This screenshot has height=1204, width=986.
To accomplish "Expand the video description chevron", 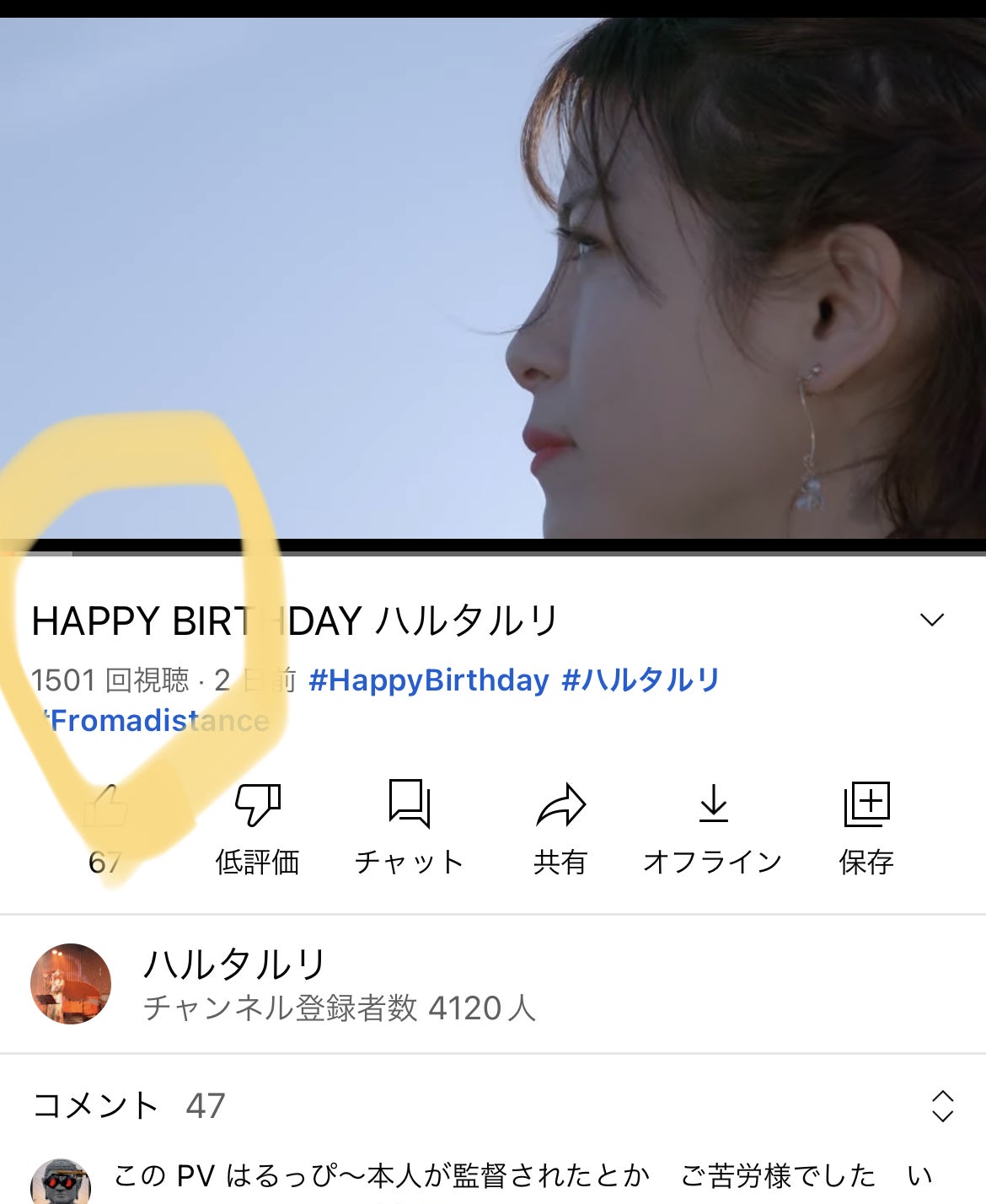I will [x=931, y=621].
